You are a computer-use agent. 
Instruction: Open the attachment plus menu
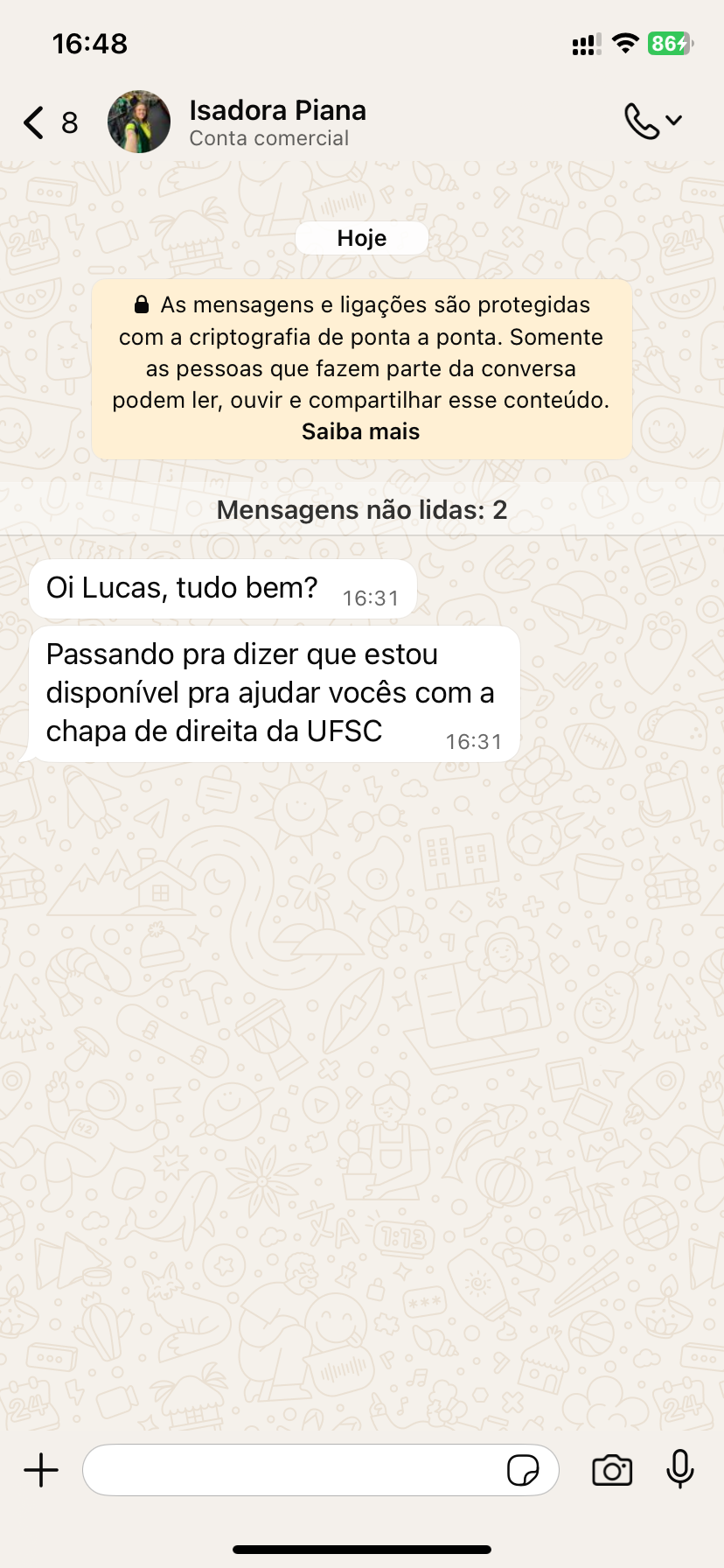[x=41, y=1470]
